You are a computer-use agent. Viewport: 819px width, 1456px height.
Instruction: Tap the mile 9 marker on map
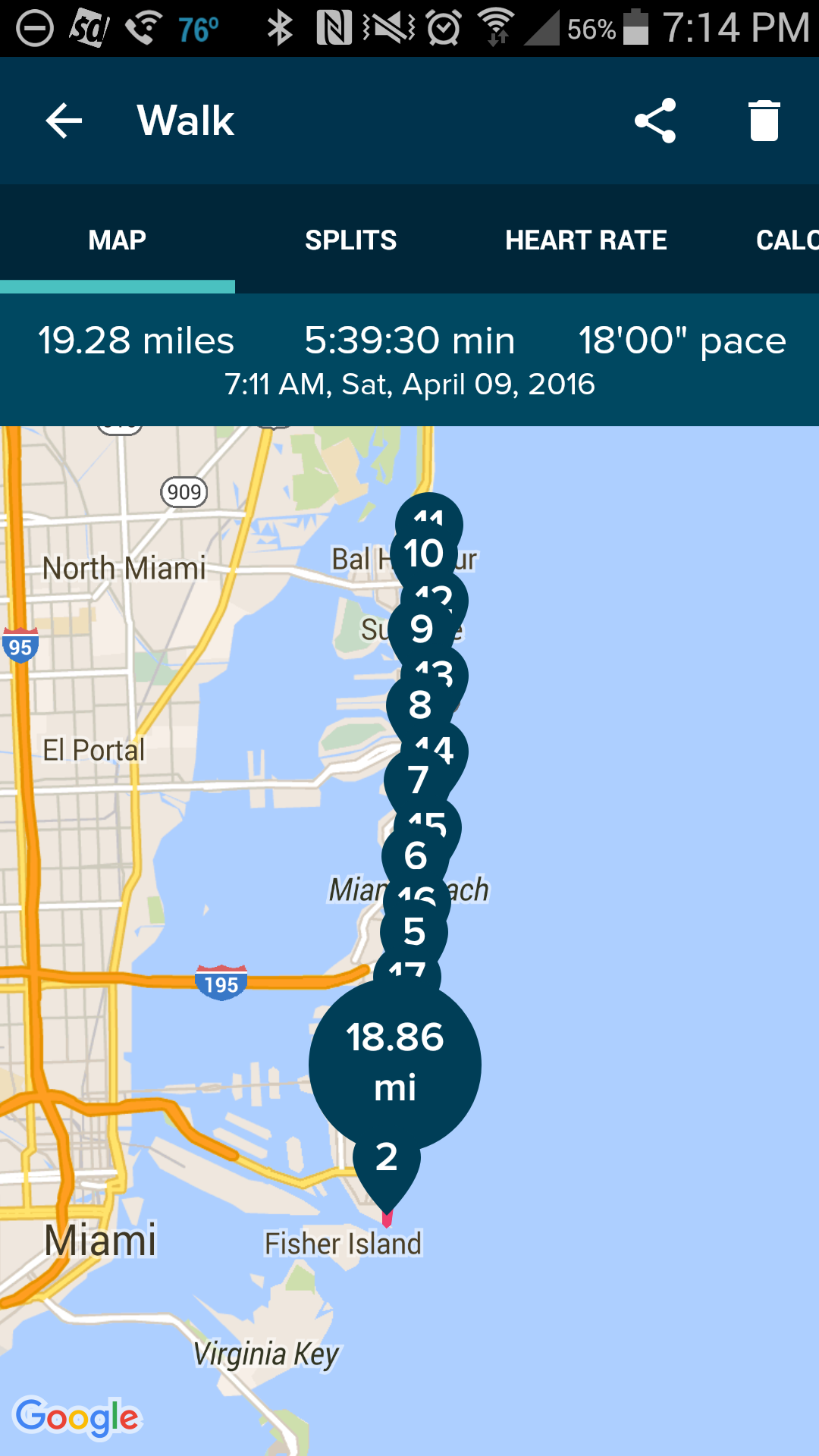pos(421,629)
